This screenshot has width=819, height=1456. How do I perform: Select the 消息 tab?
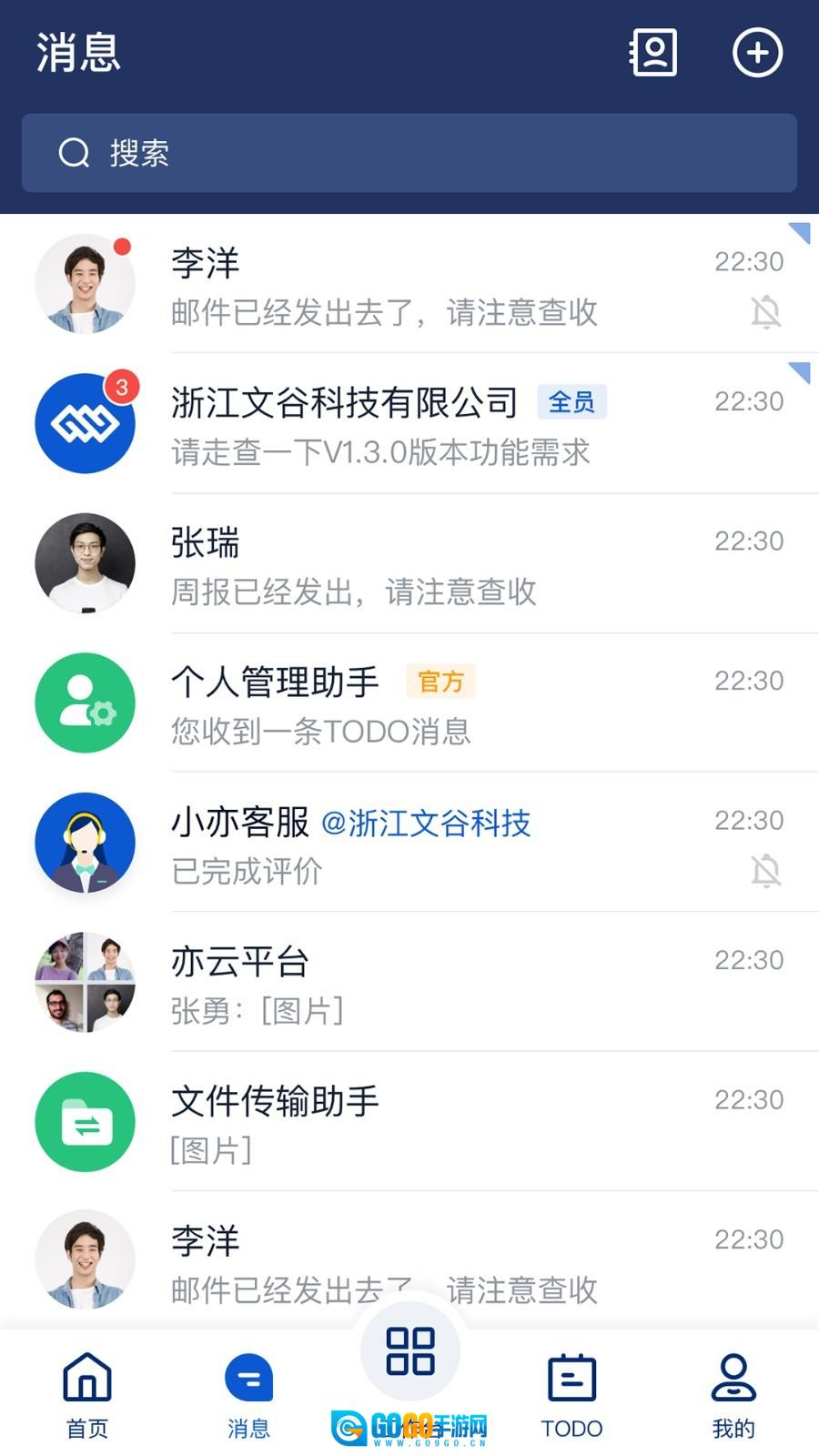tap(248, 1394)
